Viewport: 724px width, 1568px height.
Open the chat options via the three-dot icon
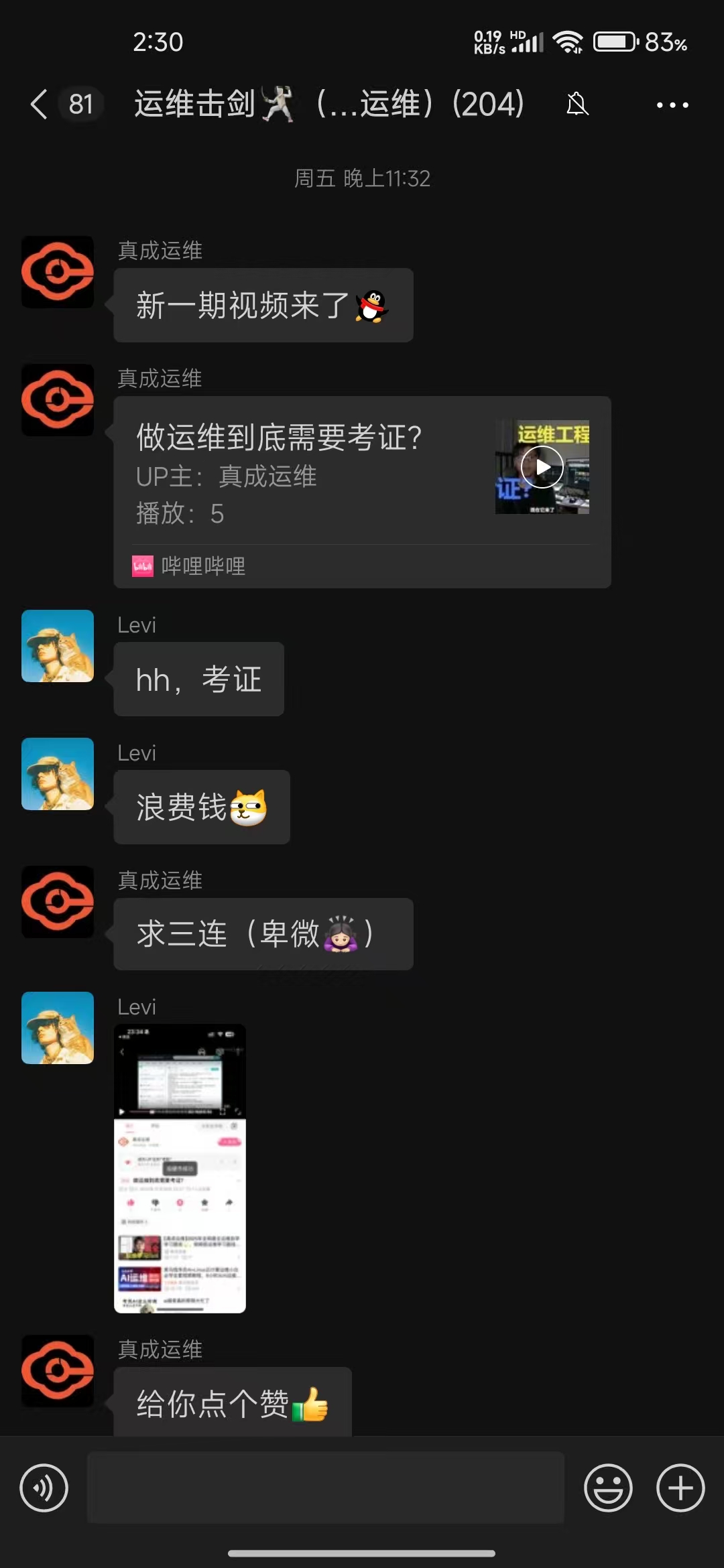click(x=672, y=104)
